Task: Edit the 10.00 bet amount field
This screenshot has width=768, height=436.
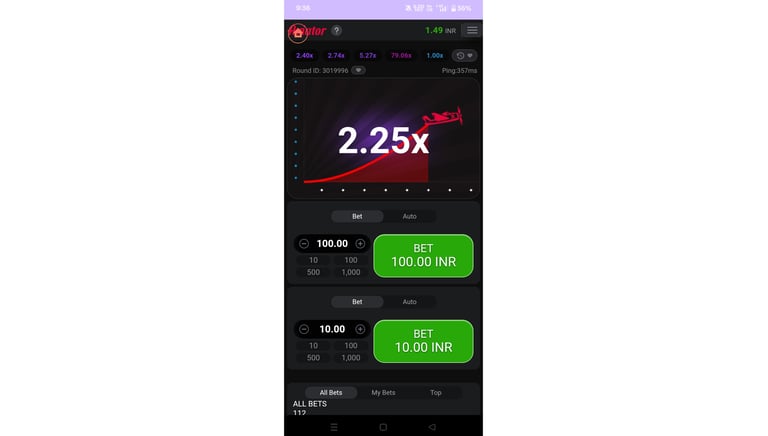Action: [332, 329]
